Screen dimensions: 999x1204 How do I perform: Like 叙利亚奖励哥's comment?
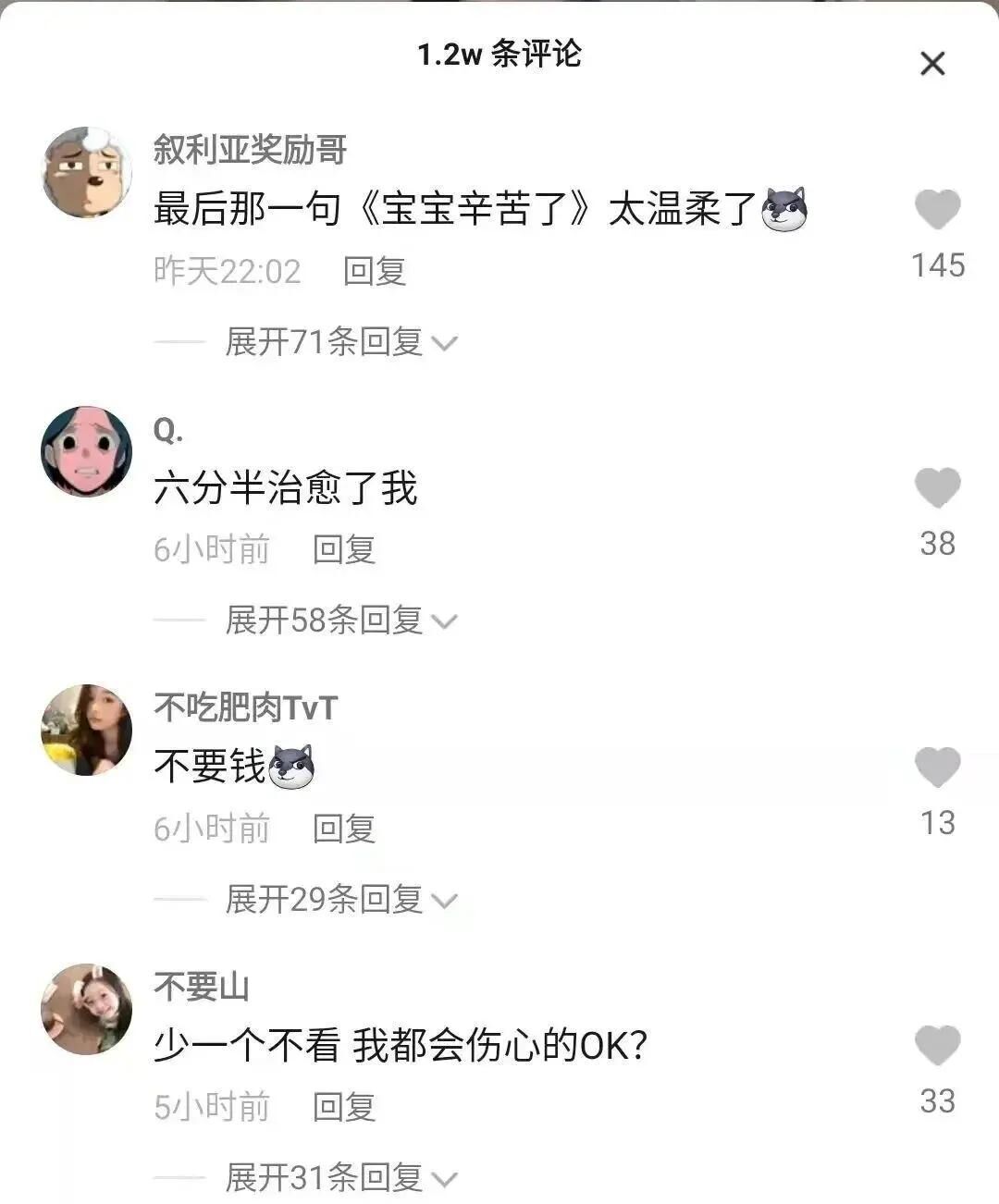pos(937,211)
